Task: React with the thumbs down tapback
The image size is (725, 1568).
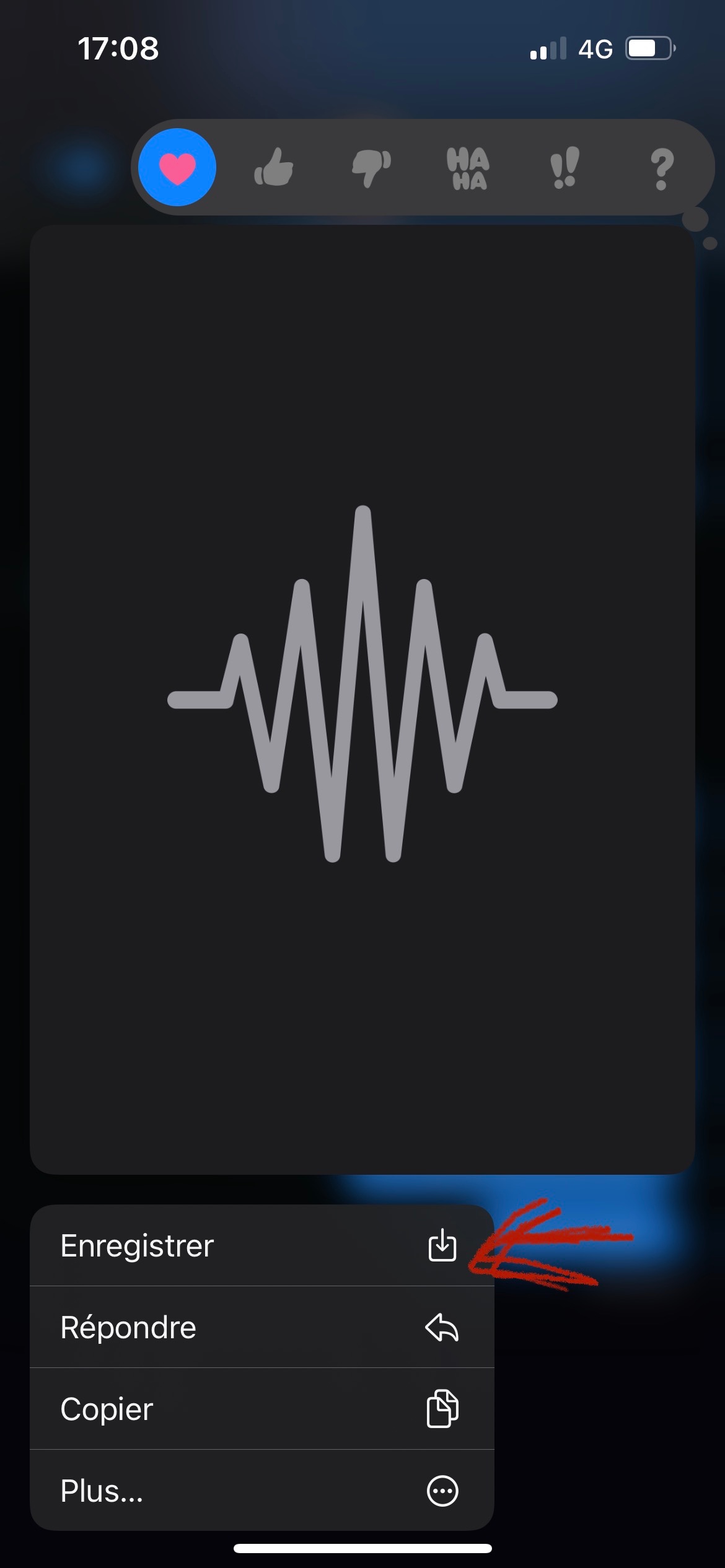Action: (x=371, y=167)
